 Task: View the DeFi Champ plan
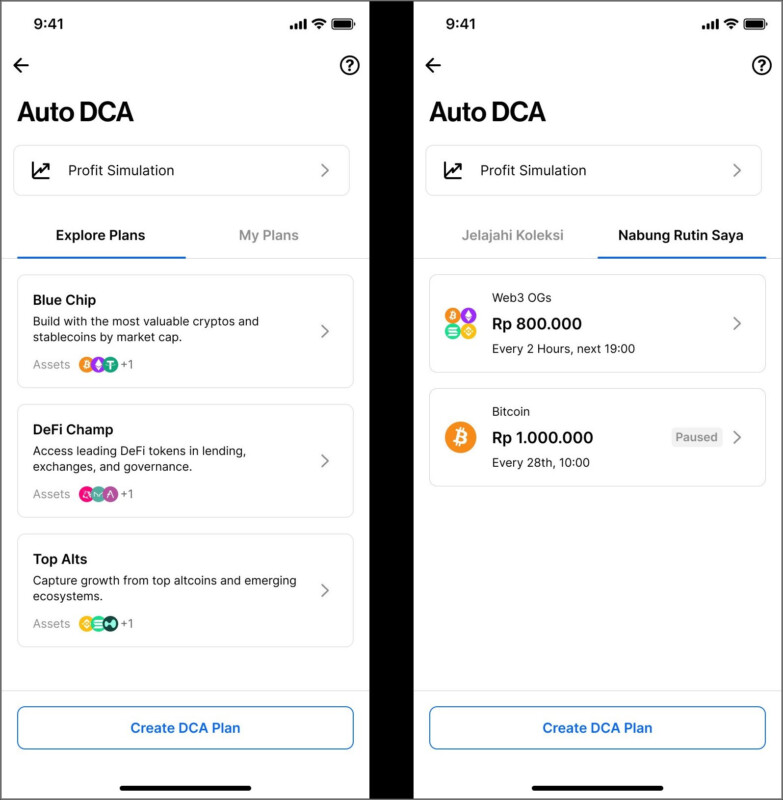point(185,461)
